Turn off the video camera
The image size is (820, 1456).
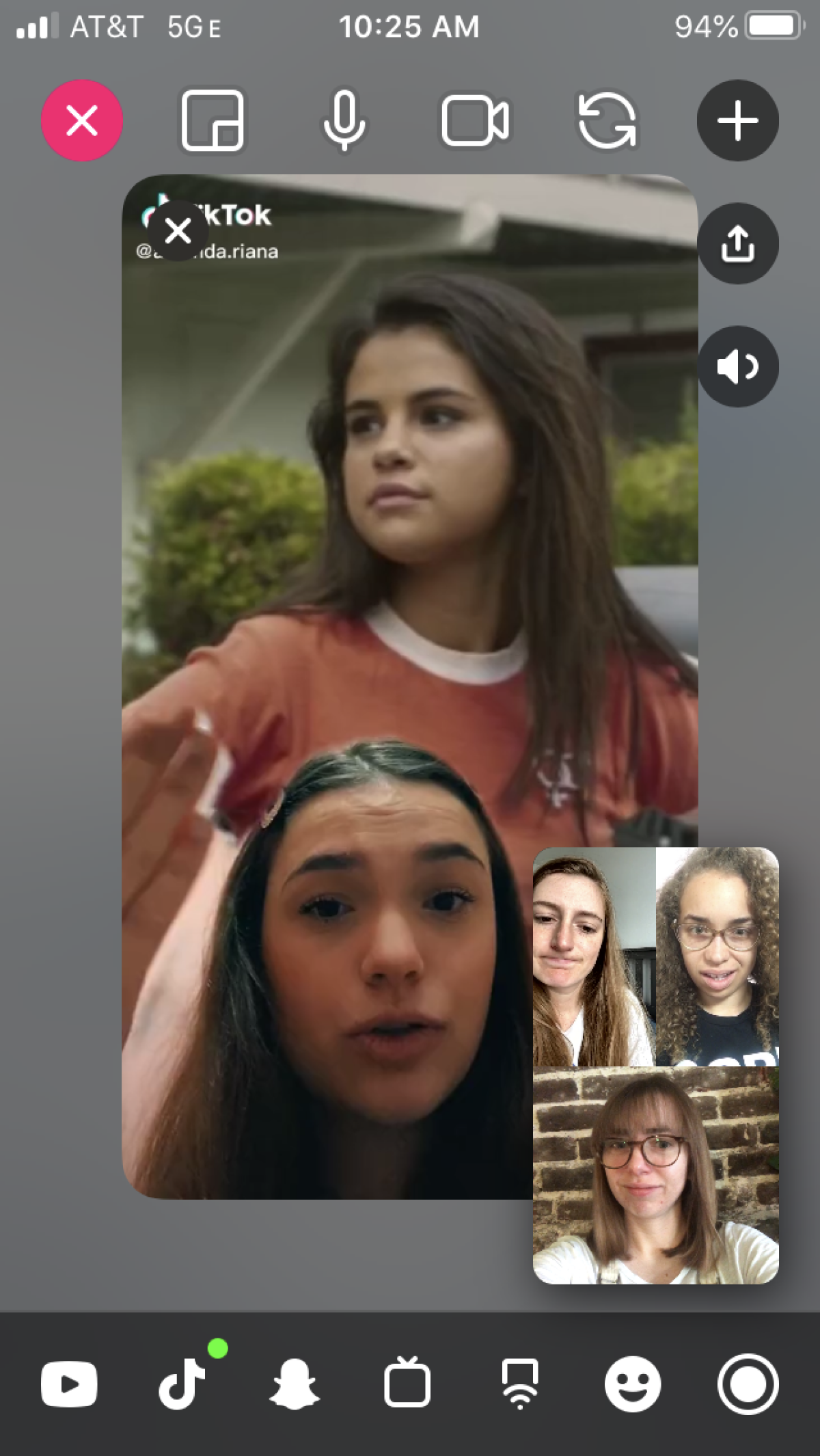click(x=475, y=121)
